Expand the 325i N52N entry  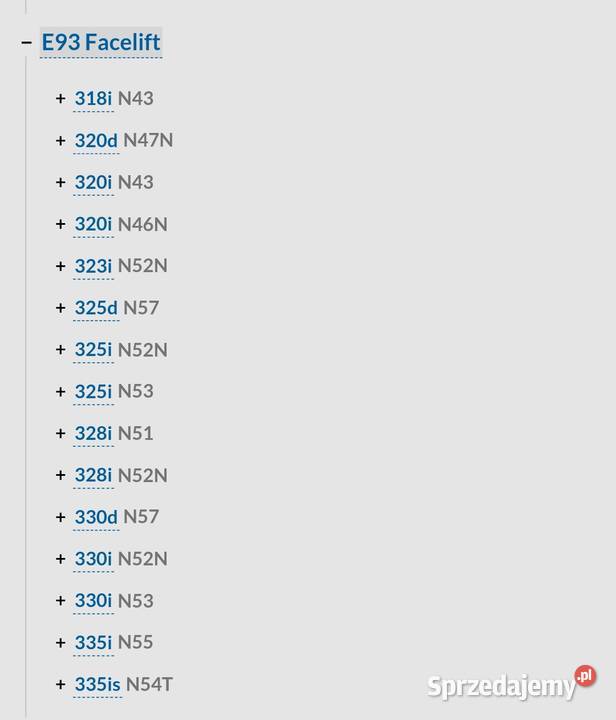(61, 350)
